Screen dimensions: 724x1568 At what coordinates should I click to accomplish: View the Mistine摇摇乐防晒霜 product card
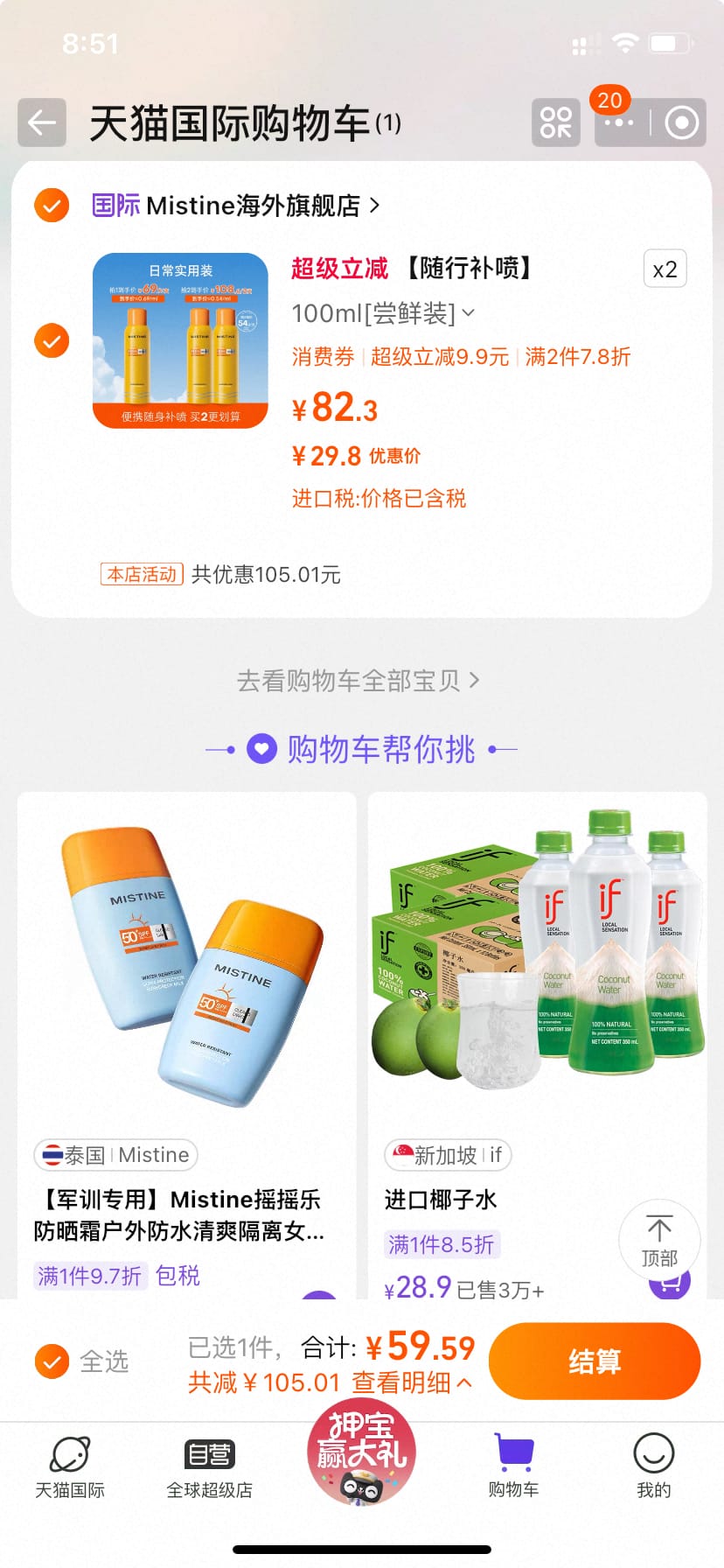[187, 1041]
